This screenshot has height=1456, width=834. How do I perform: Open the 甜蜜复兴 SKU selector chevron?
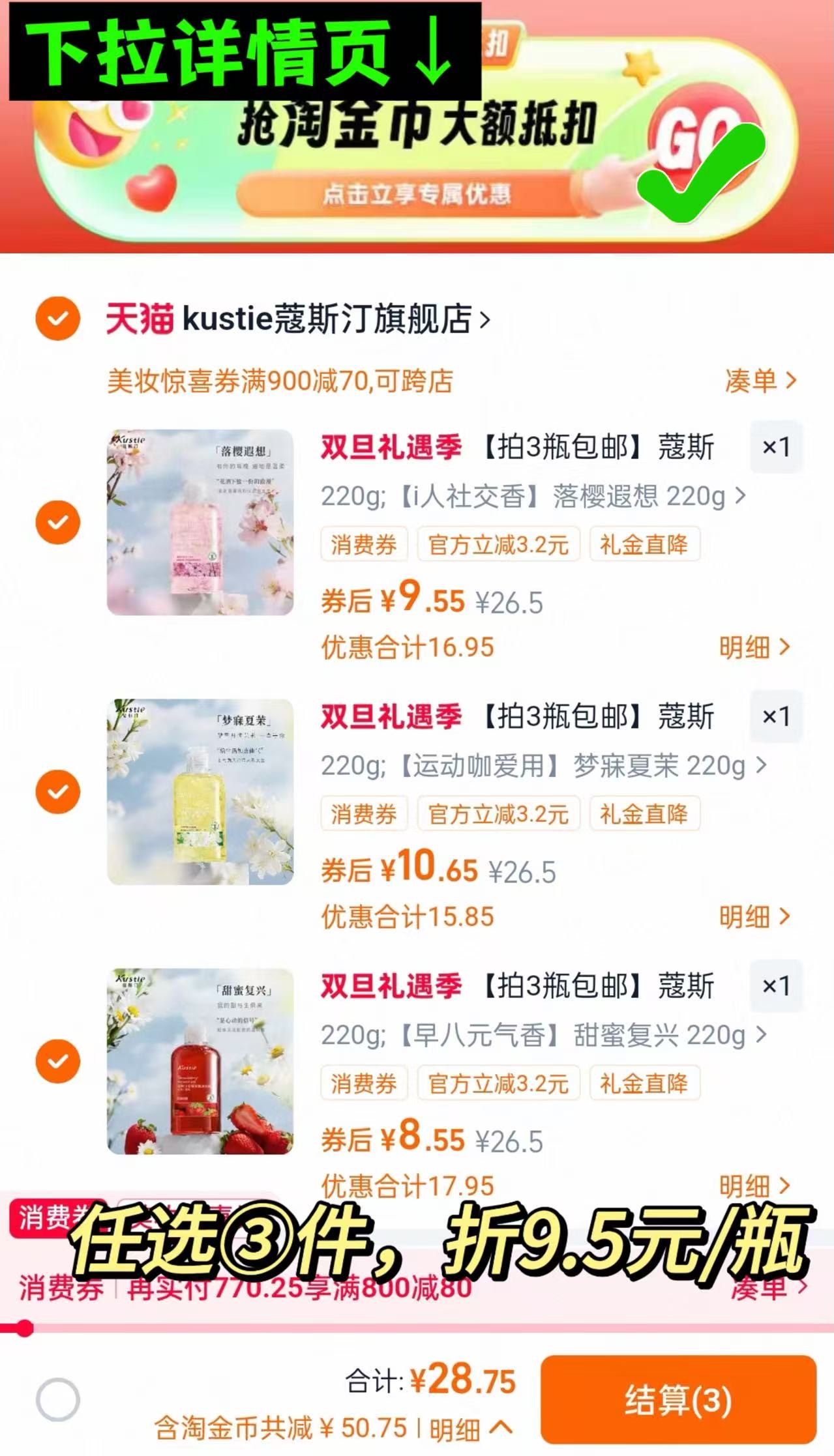click(762, 1034)
